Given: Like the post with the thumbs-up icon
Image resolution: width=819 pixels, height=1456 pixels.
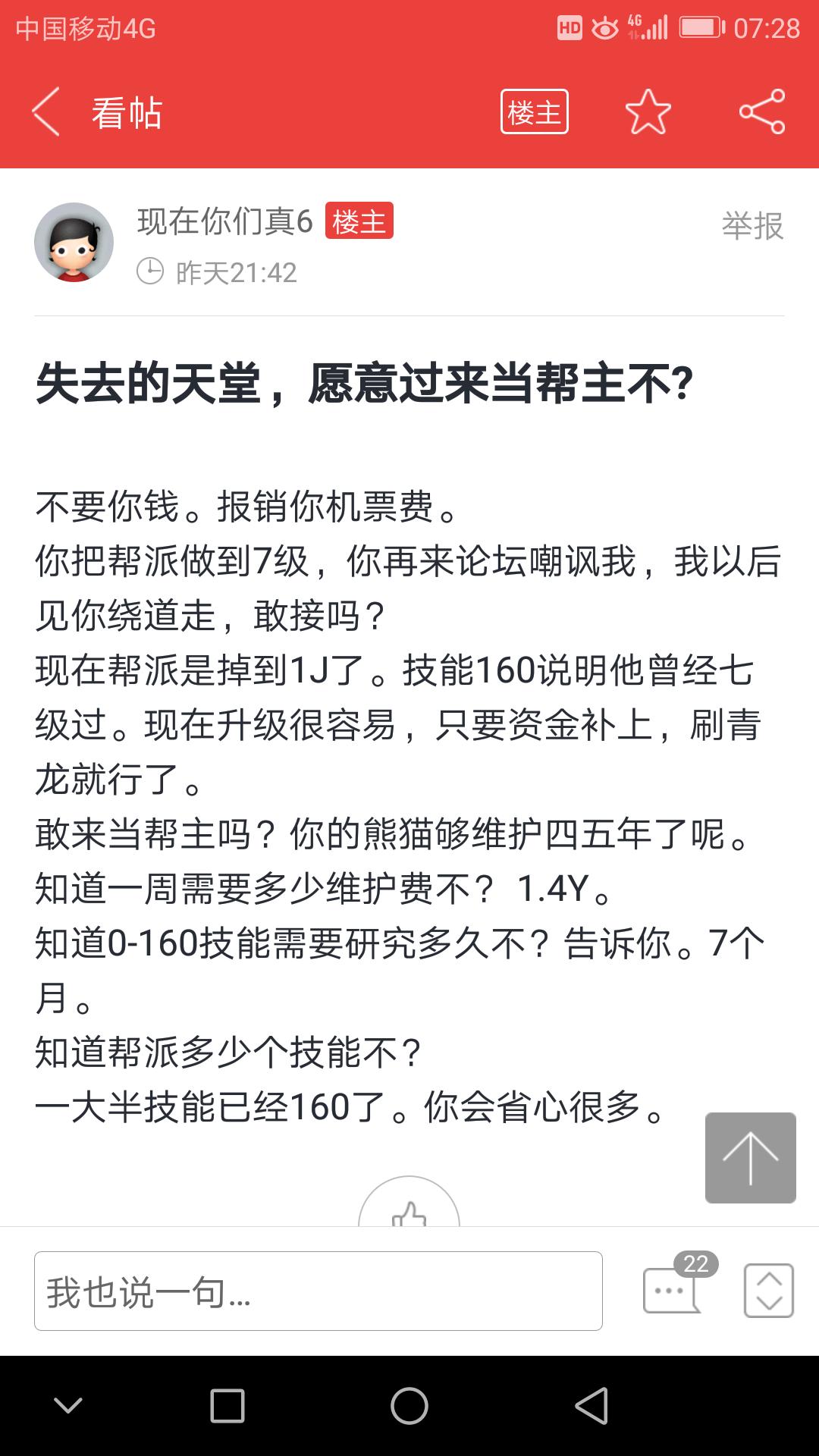Looking at the screenshot, I should click(x=409, y=1206).
